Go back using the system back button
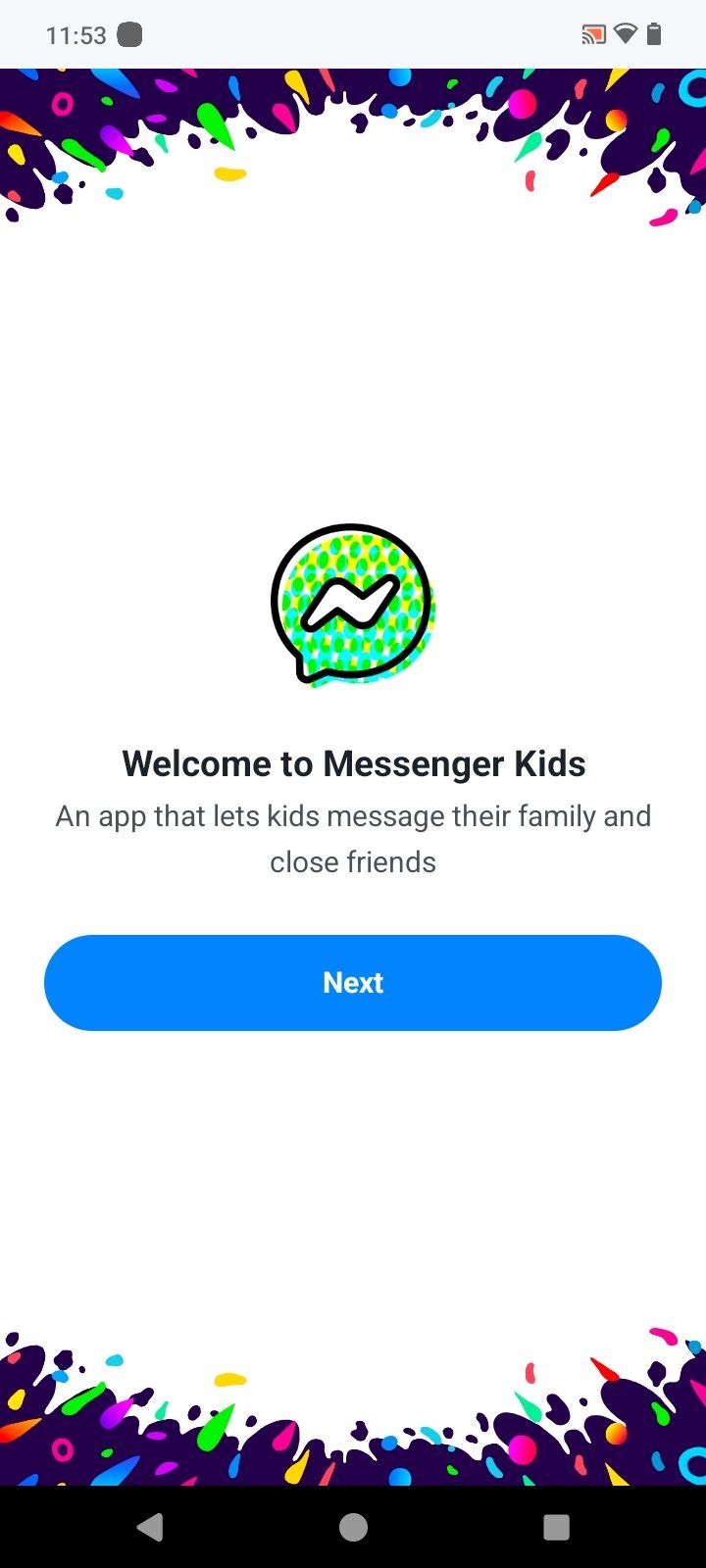 [x=150, y=1527]
